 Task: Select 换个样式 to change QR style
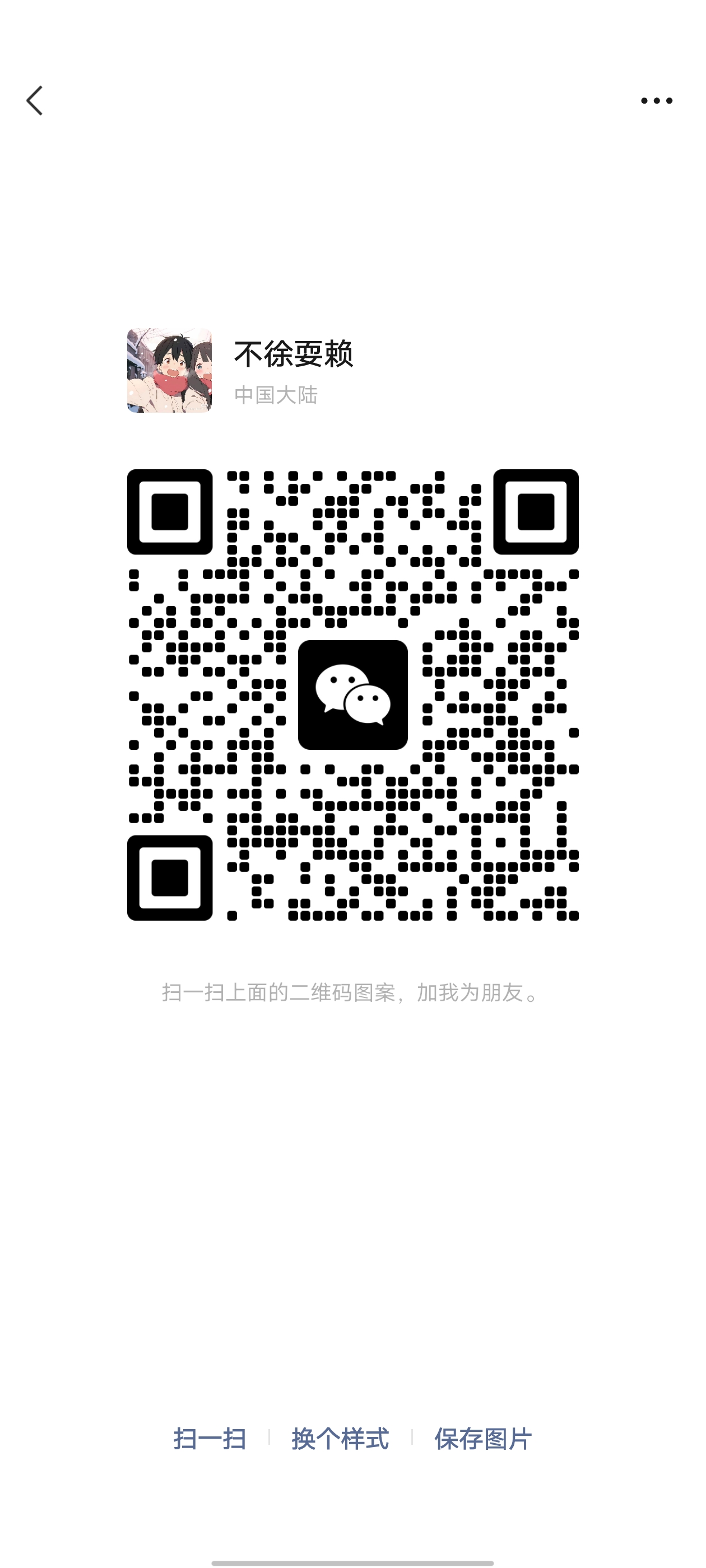pyautogui.click(x=340, y=1439)
